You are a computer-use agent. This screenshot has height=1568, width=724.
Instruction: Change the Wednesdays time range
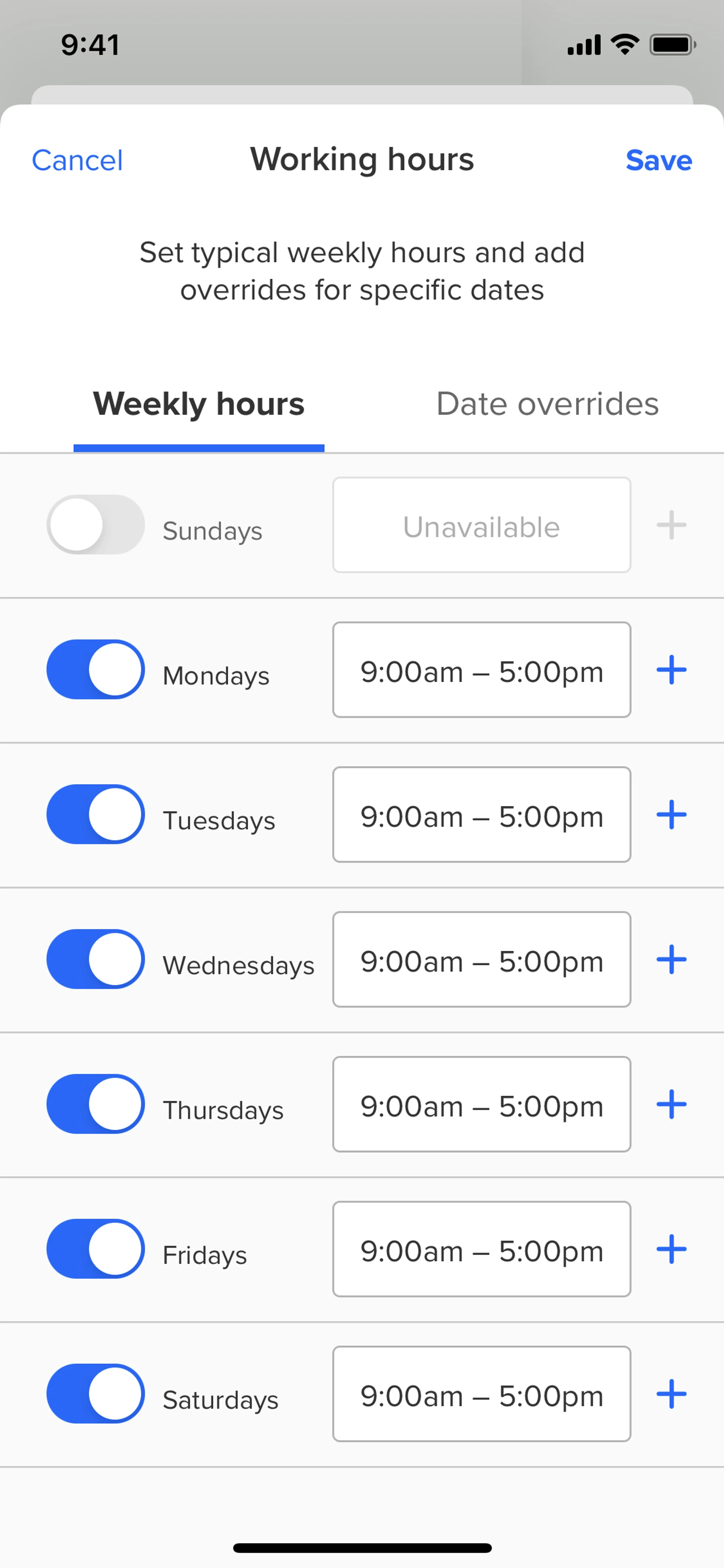point(481,959)
